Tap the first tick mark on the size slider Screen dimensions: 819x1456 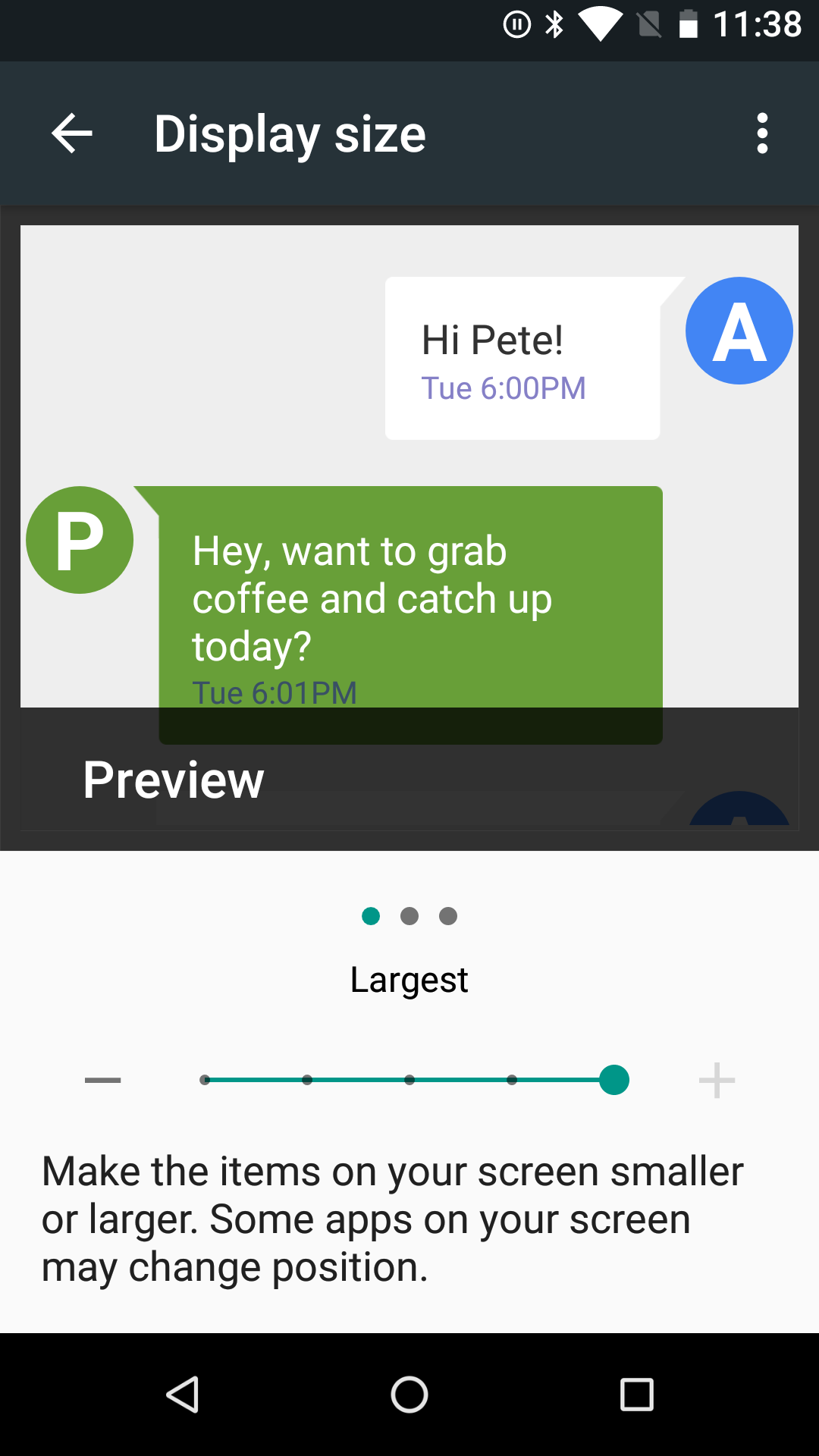coord(205,1080)
